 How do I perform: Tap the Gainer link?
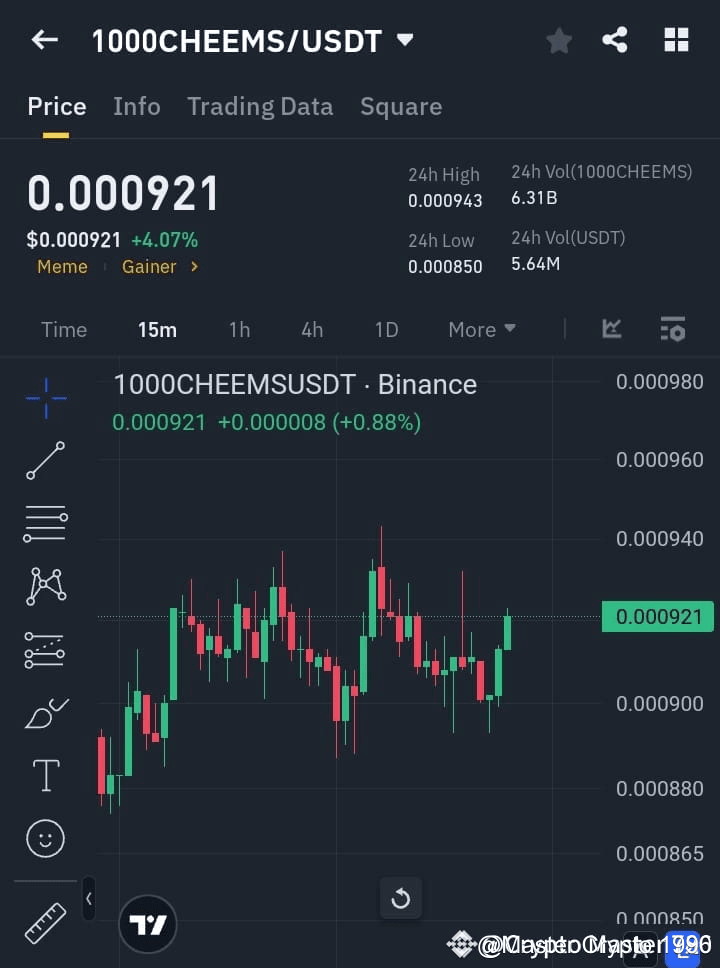pos(149,267)
